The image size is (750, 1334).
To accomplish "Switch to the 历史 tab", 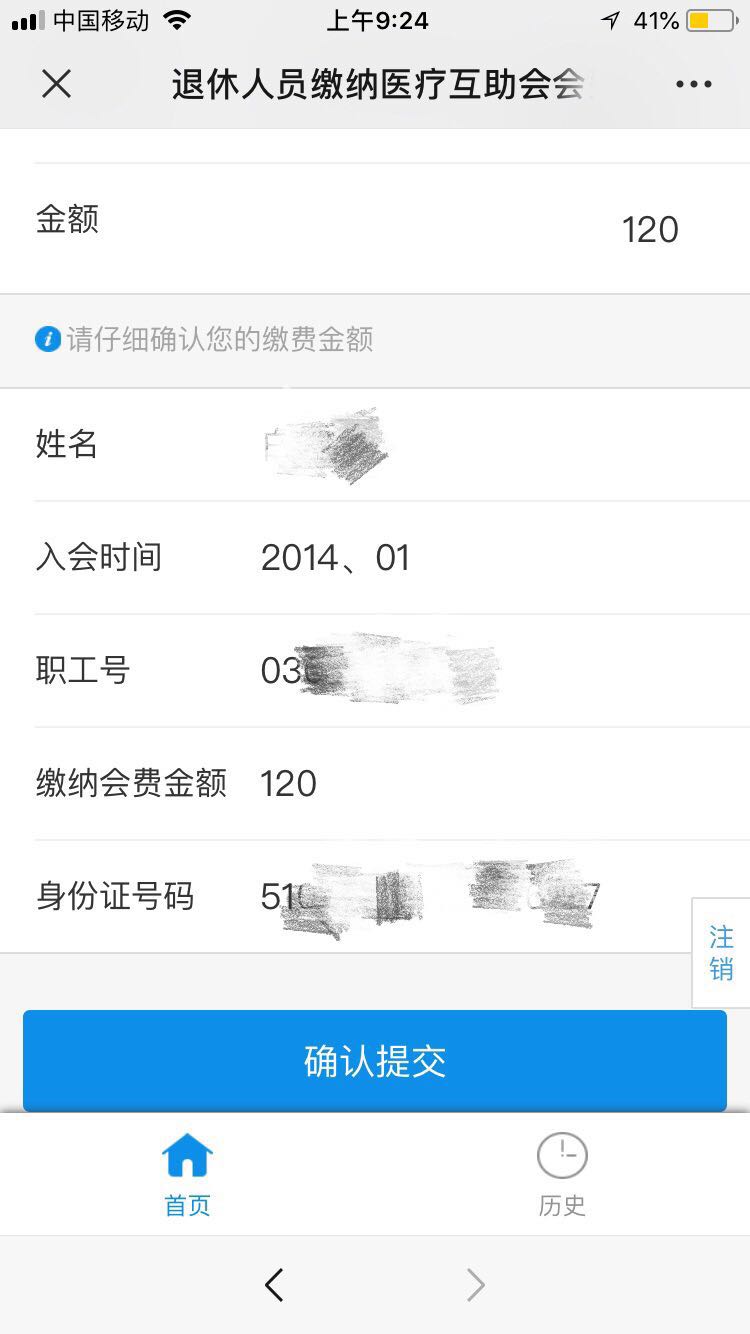I will (x=562, y=1175).
